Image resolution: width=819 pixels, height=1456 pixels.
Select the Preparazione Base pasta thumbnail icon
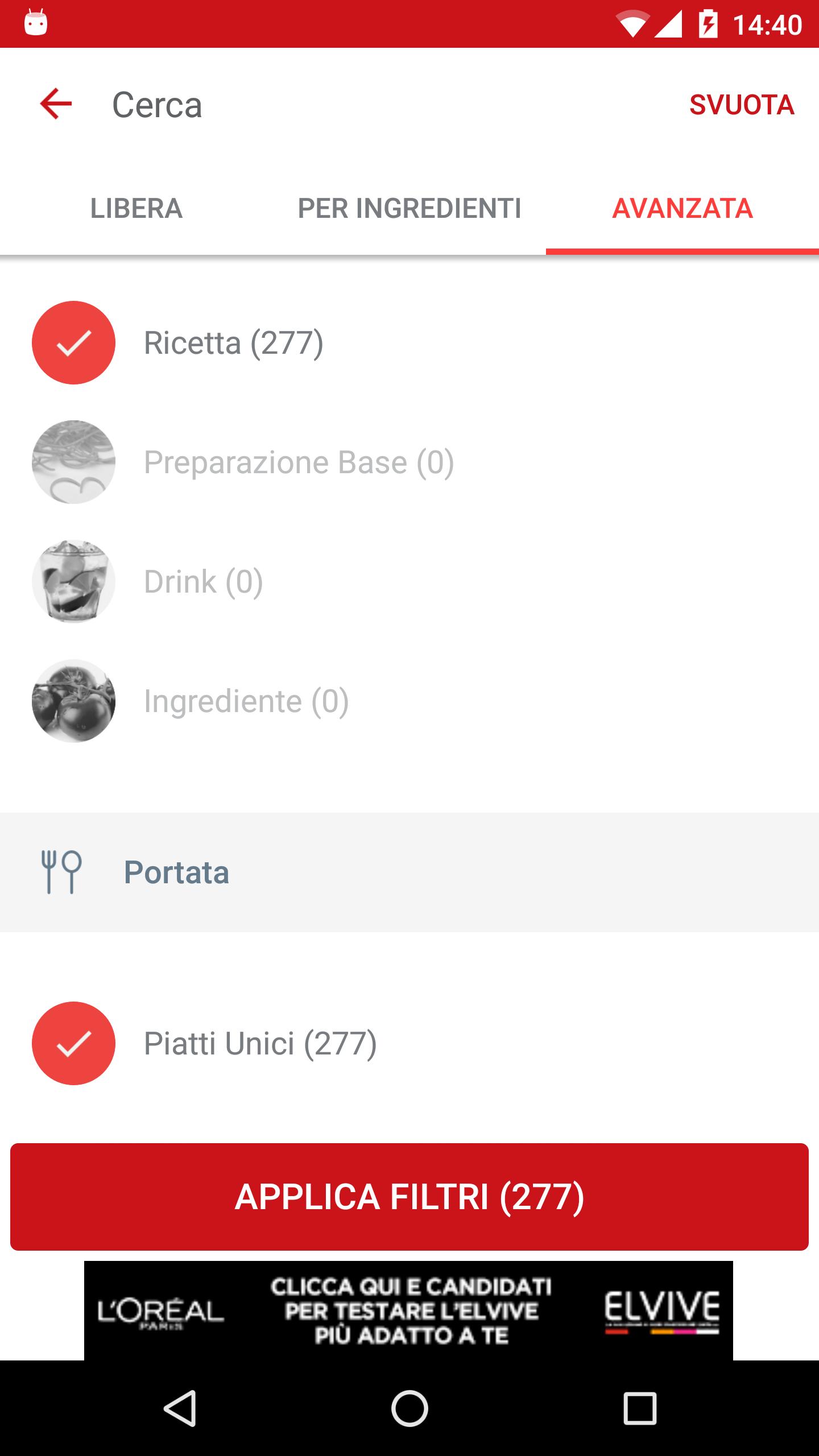(x=73, y=462)
